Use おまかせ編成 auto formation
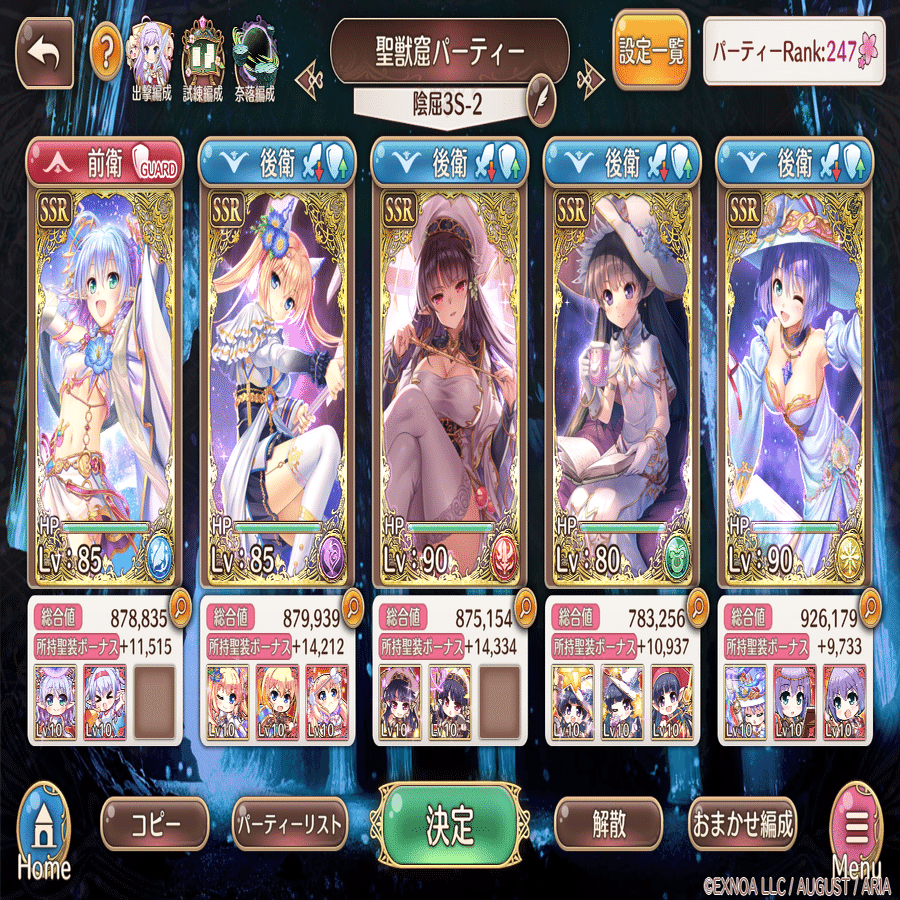Screen dimensions: 900x900 tap(743, 825)
